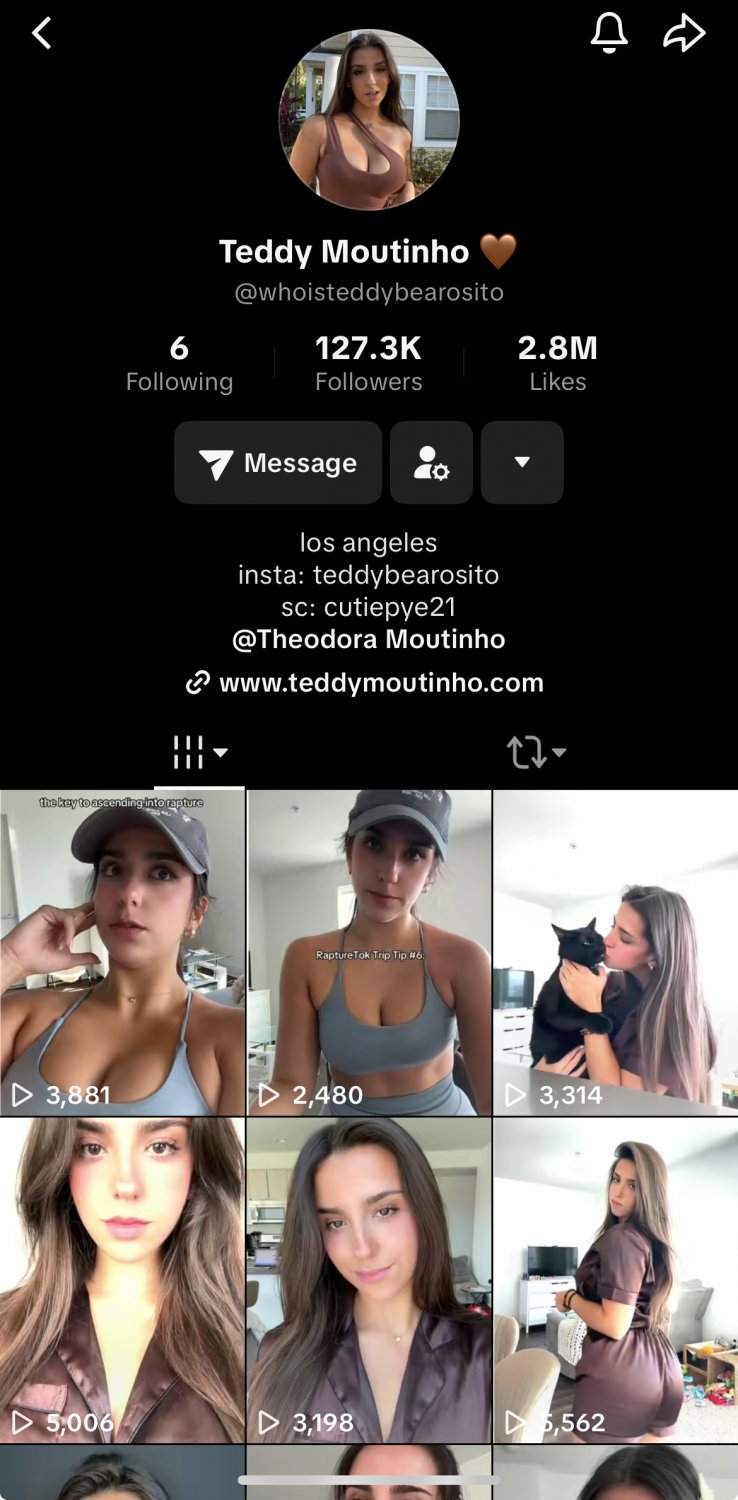
Task: Play the video with 3,198 views
Action: [369, 1278]
